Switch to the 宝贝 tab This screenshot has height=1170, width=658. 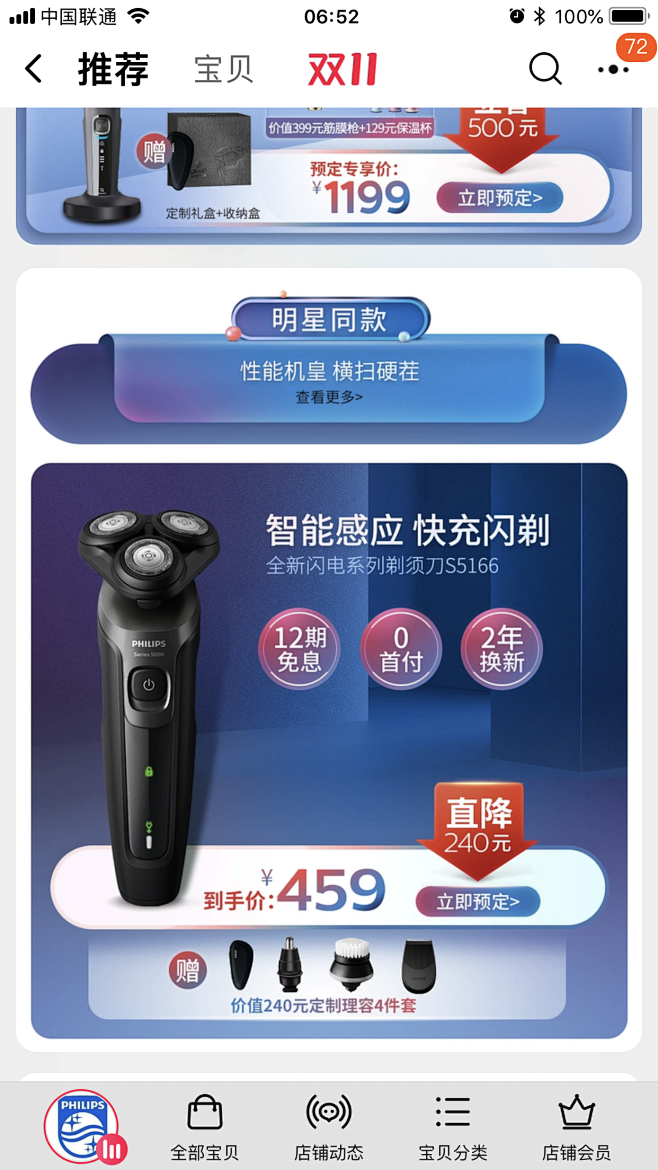(x=224, y=69)
